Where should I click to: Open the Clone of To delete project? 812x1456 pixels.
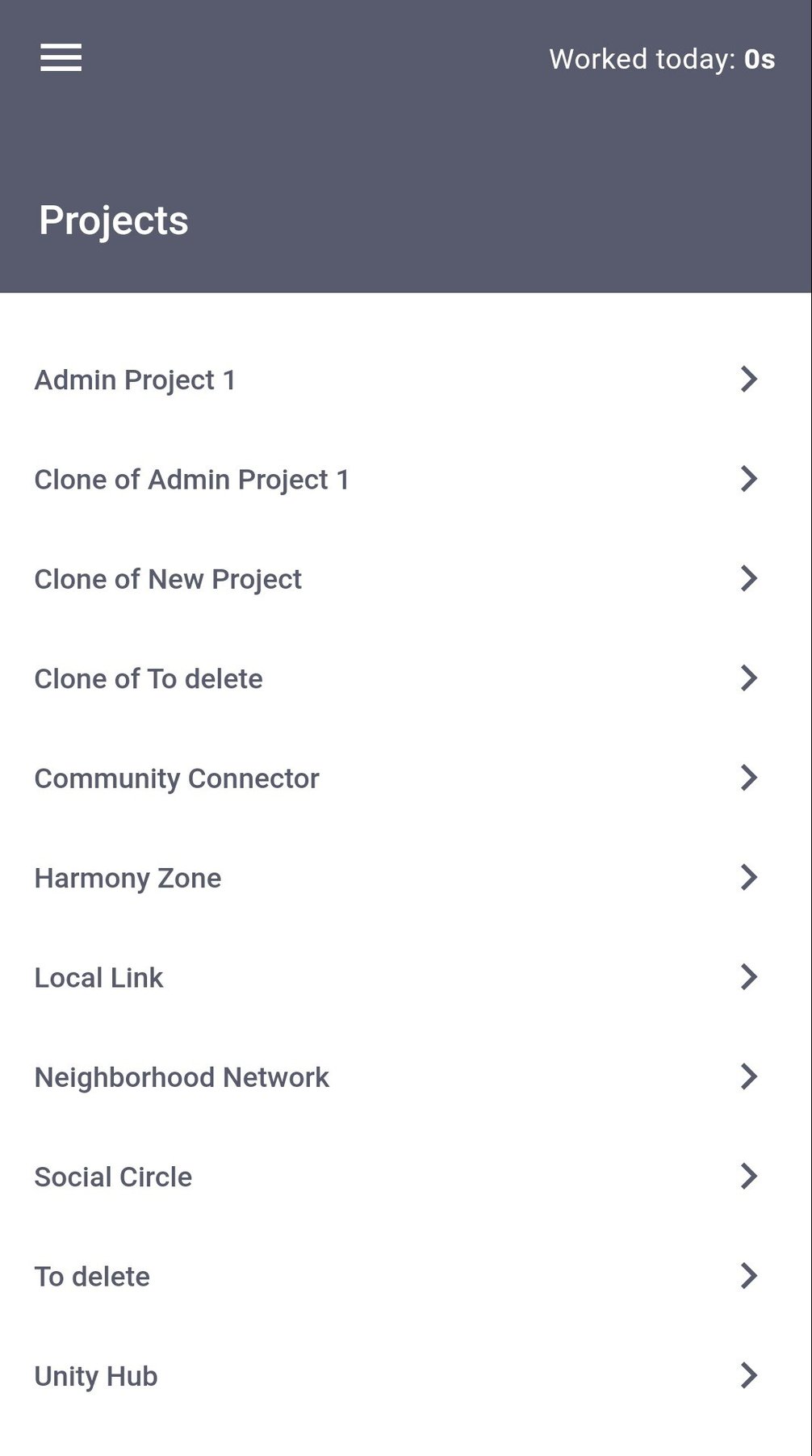(148, 678)
